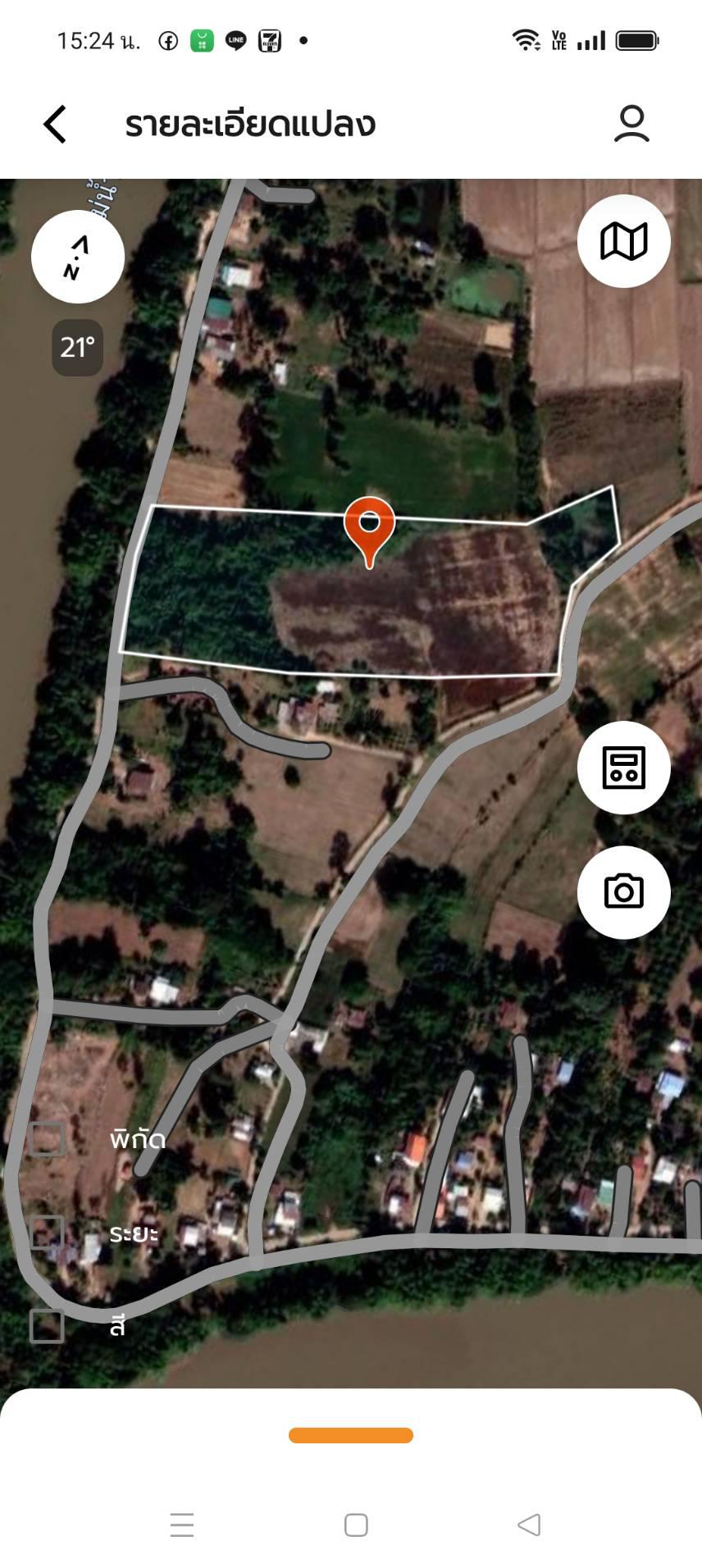Open the calculator tool button

(x=624, y=768)
